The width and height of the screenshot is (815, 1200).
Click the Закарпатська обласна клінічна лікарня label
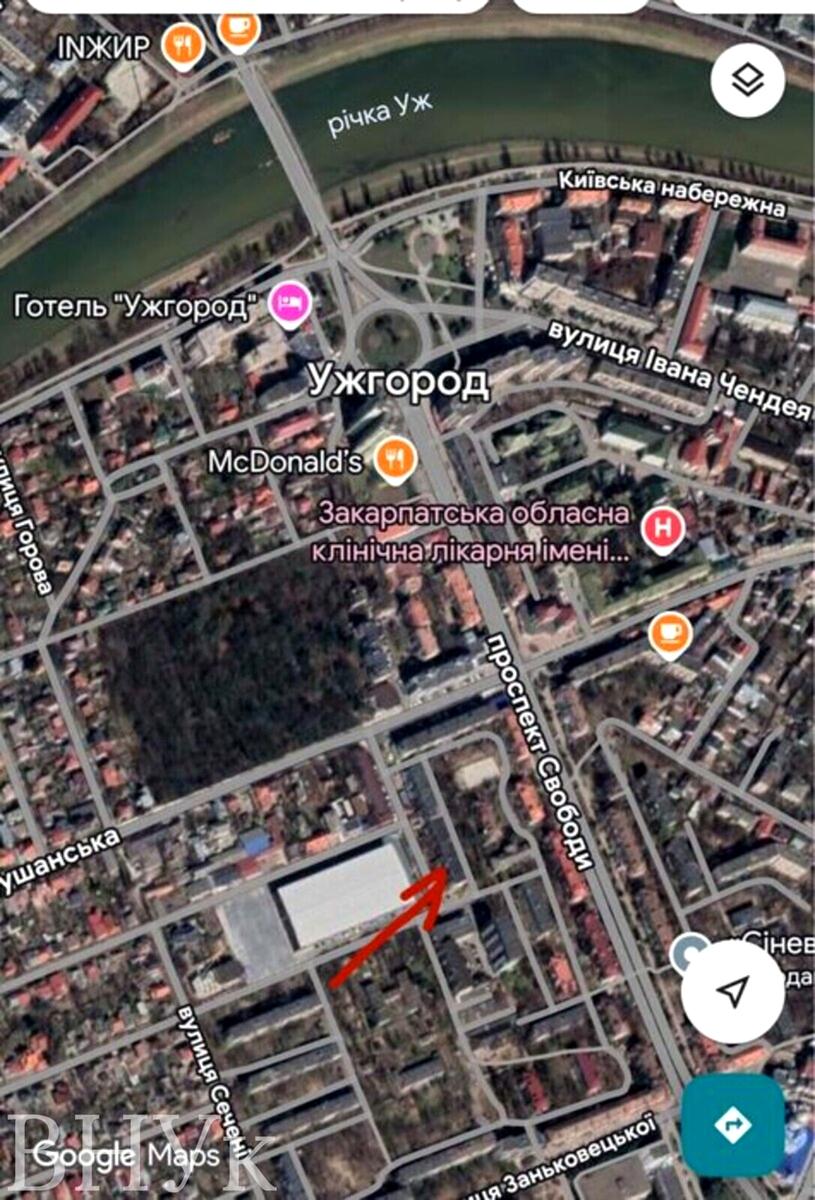[x=475, y=533]
